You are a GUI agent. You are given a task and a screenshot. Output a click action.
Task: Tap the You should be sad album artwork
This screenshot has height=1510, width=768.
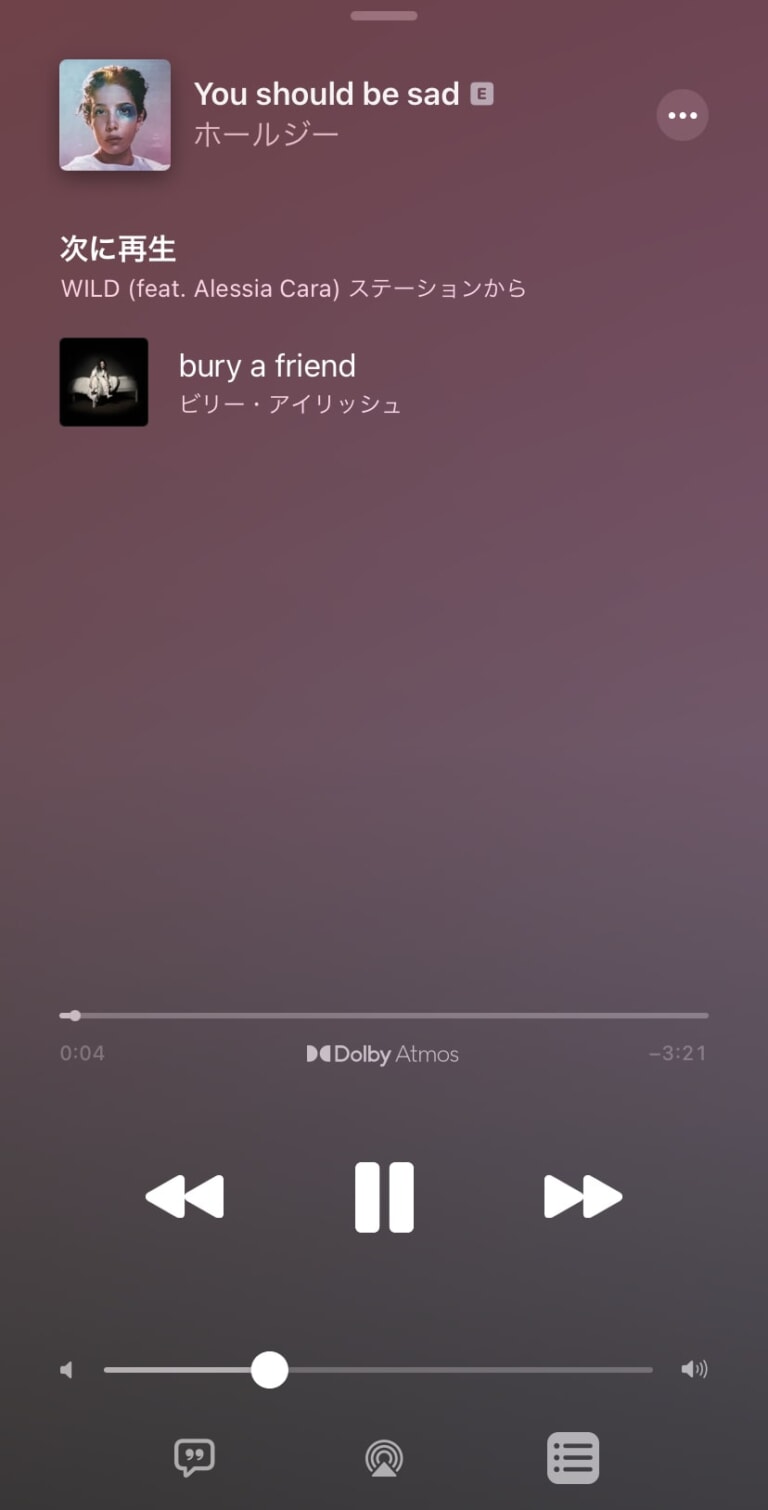(x=115, y=115)
